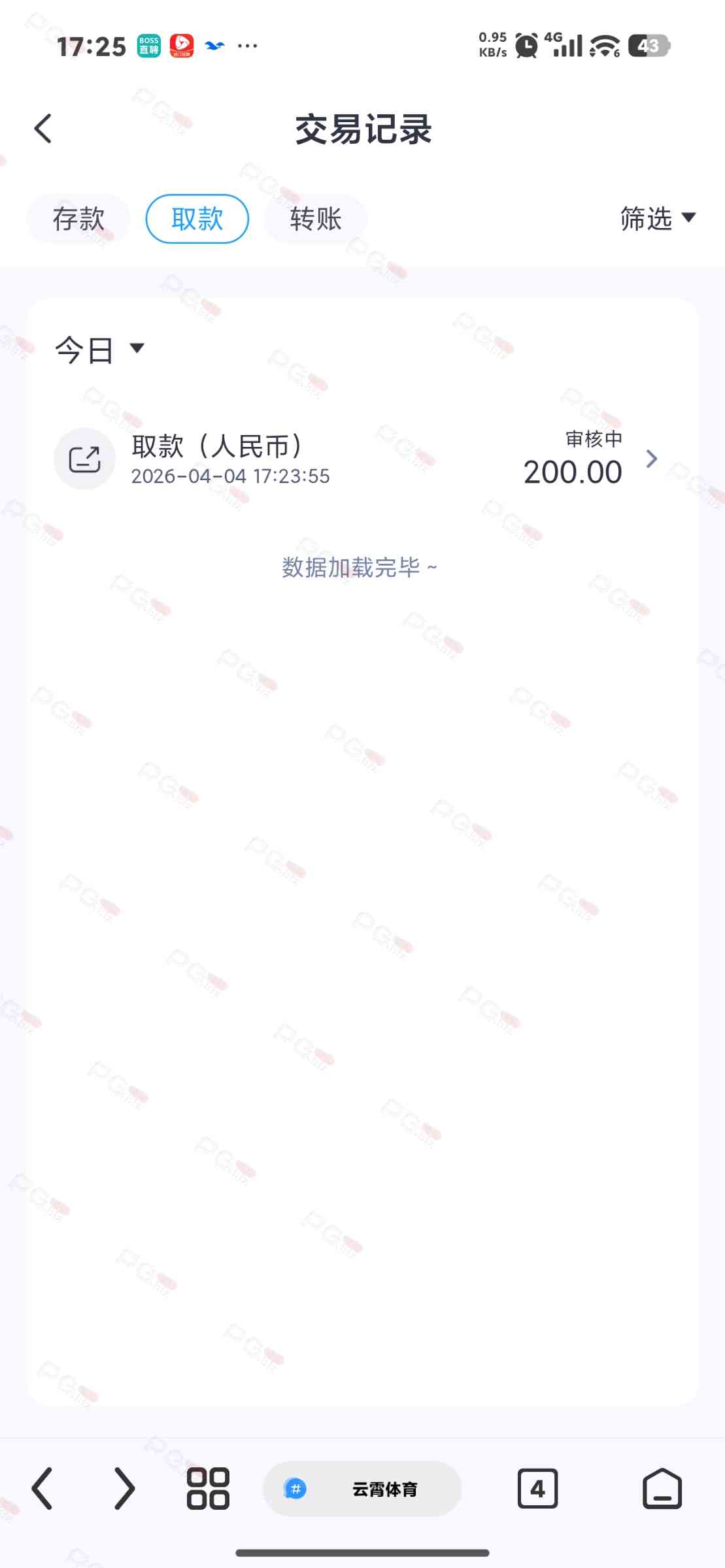Tap the 云霄体育 address bar
Screen dimensions: 725x1568
click(x=362, y=1489)
